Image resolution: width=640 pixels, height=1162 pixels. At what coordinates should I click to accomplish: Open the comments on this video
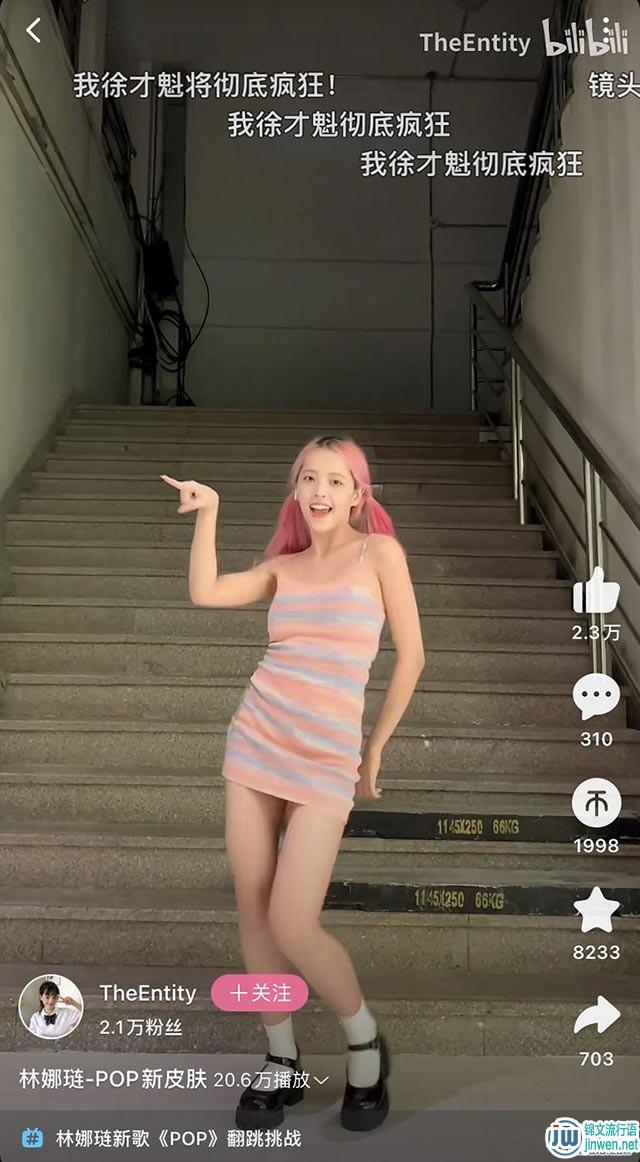(596, 697)
